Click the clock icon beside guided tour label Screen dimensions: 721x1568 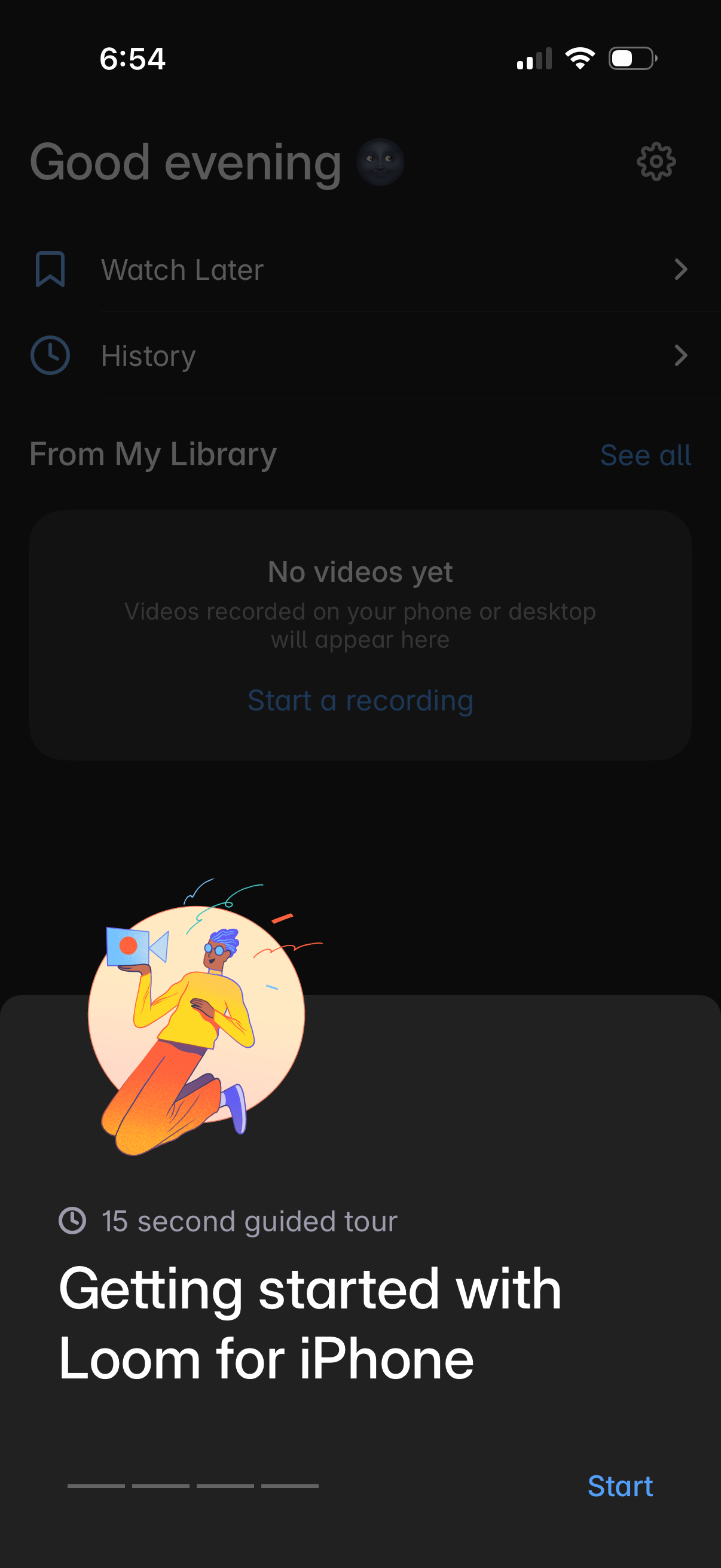pos(74,1221)
